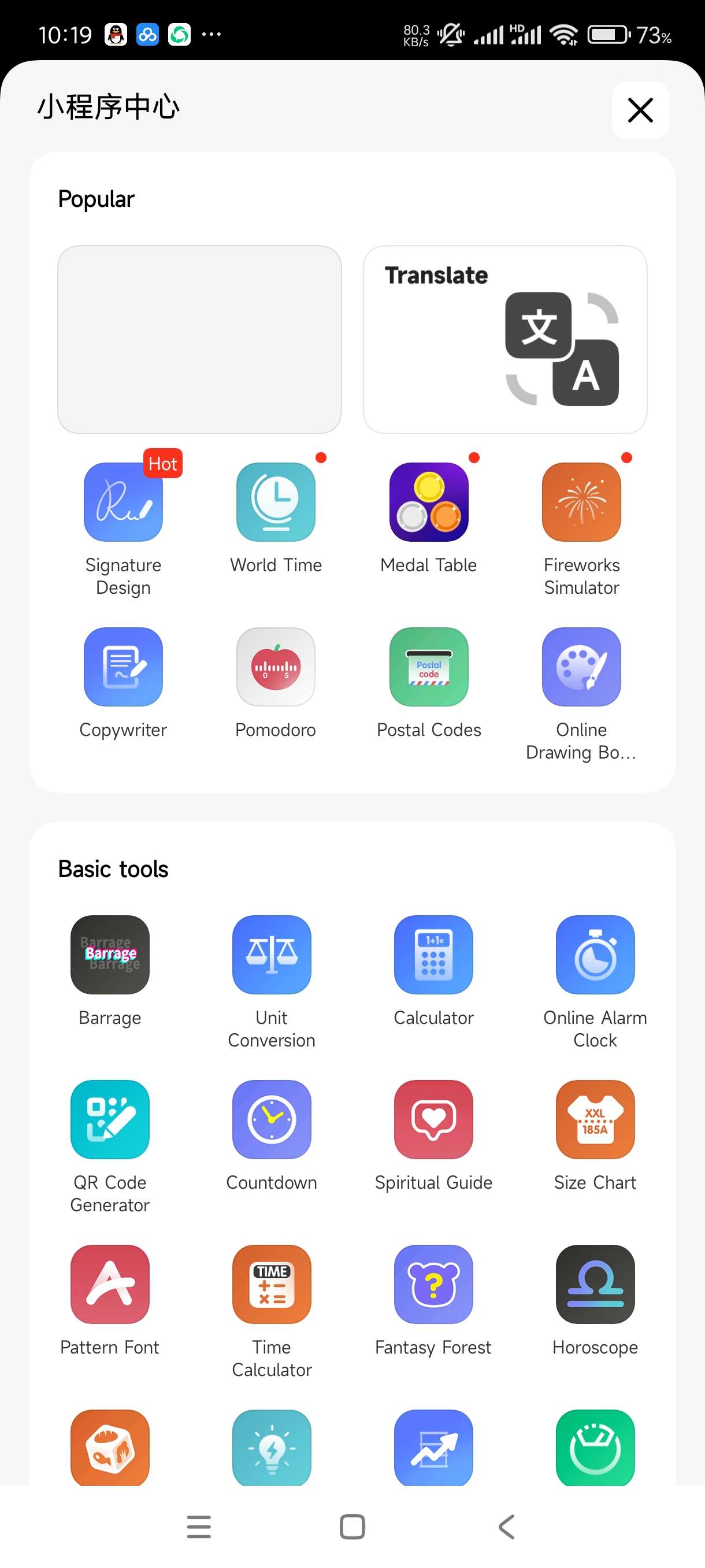The width and height of the screenshot is (705, 1568).
Task: Launch Online Alarm Clock
Action: pyautogui.click(x=595, y=955)
